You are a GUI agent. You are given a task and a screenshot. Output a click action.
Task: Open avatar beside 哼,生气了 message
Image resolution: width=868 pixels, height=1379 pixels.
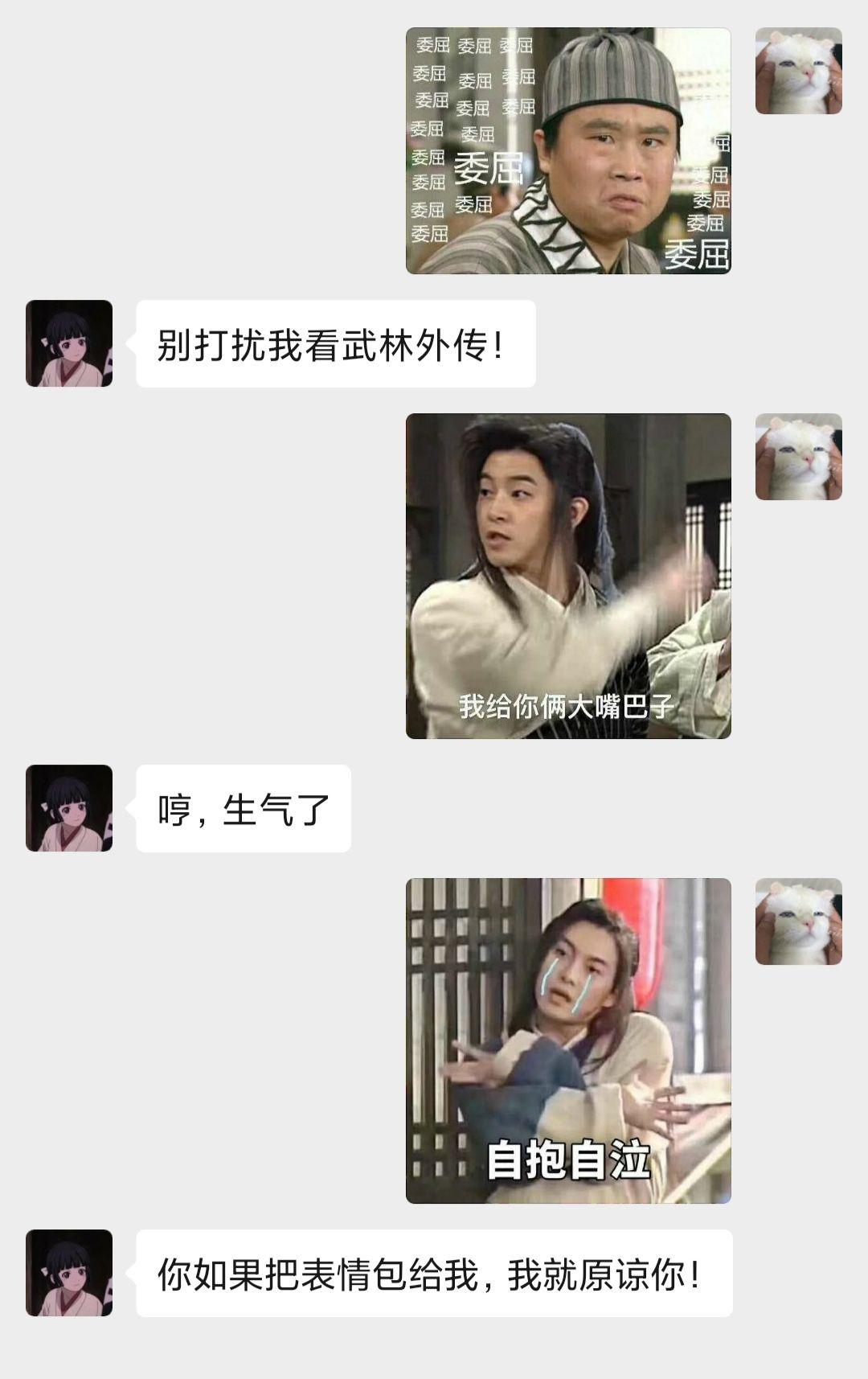coord(69,808)
